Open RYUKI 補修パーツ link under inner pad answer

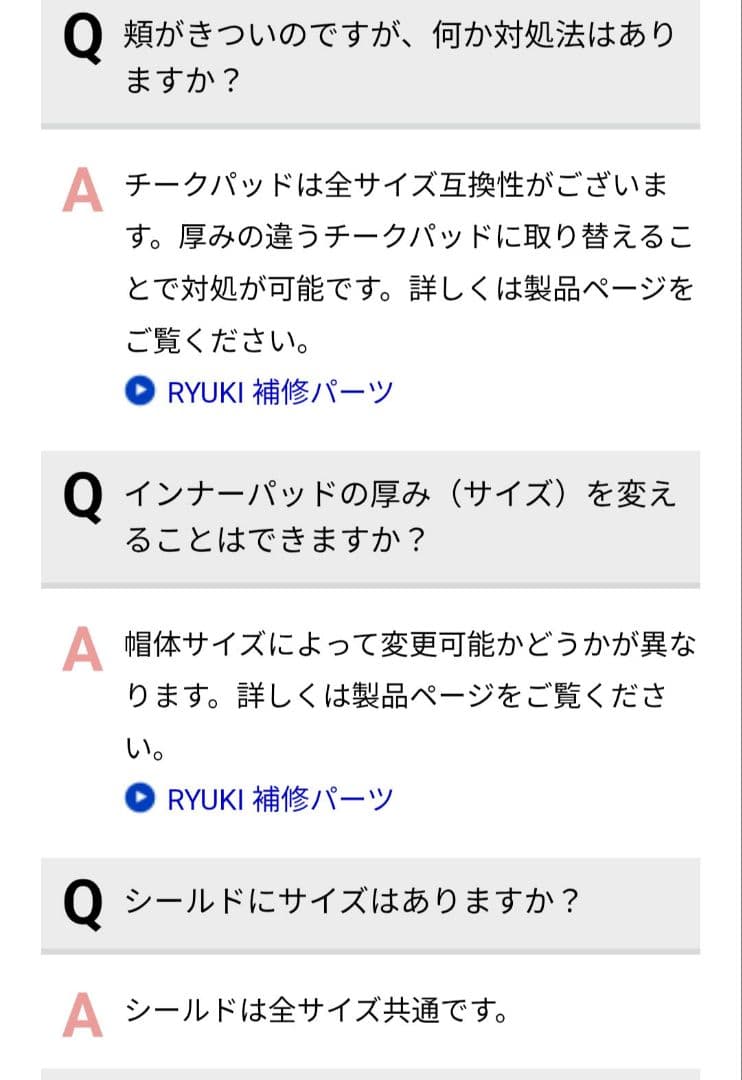[279, 798]
